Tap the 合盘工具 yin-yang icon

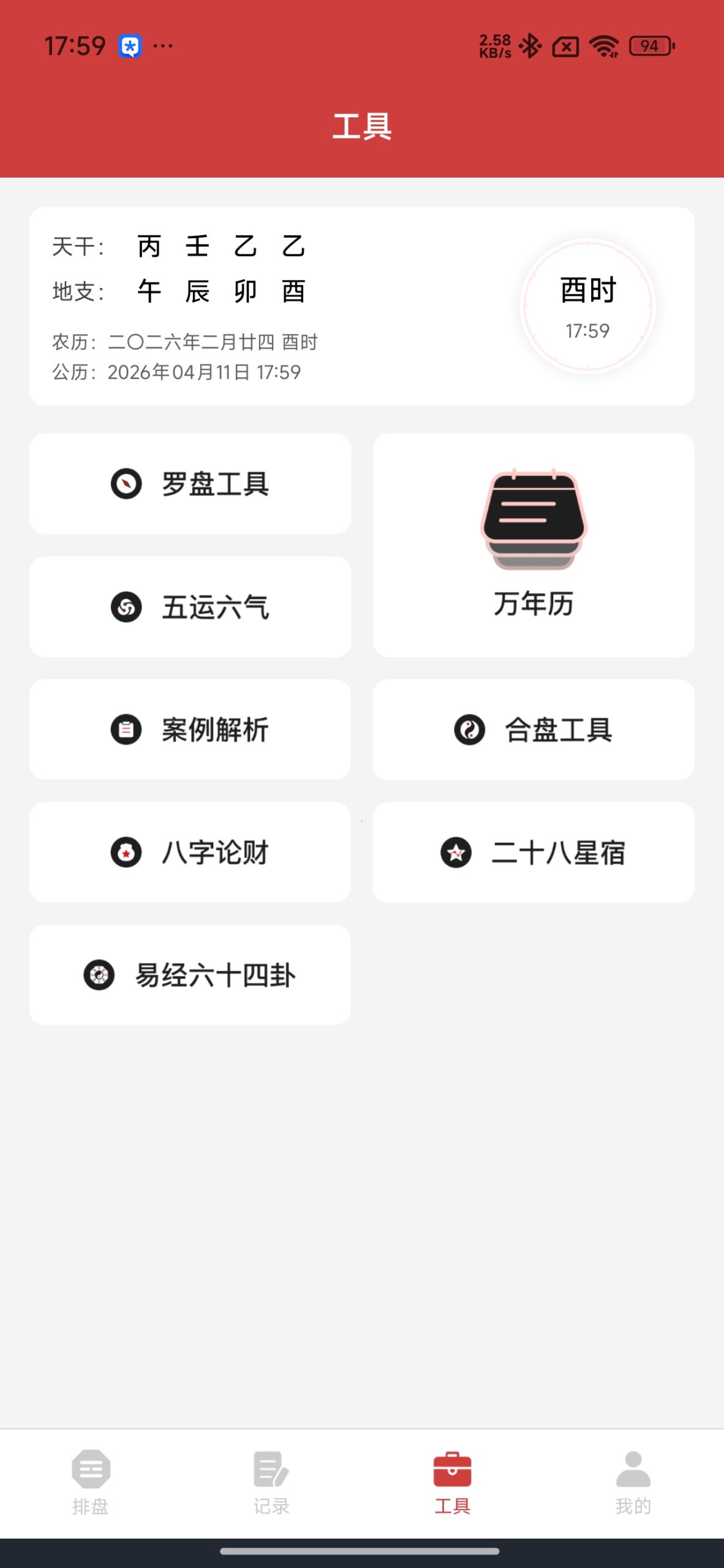[468, 730]
